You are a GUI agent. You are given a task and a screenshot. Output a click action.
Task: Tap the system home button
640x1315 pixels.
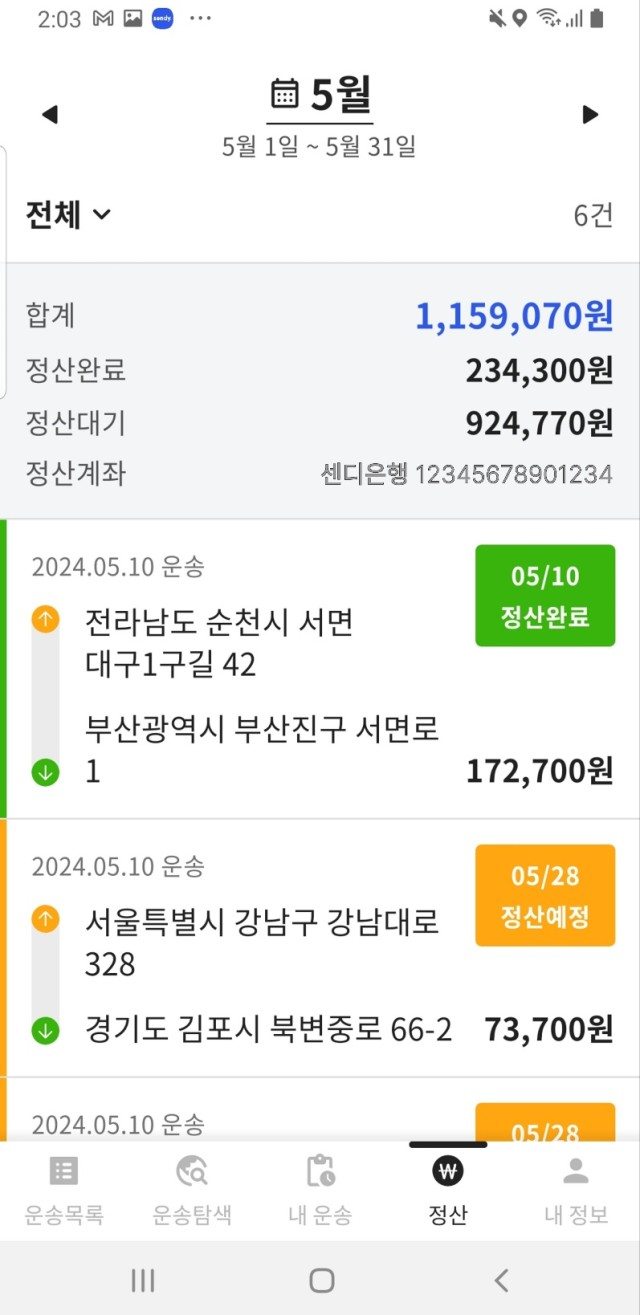pyautogui.click(x=321, y=1279)
